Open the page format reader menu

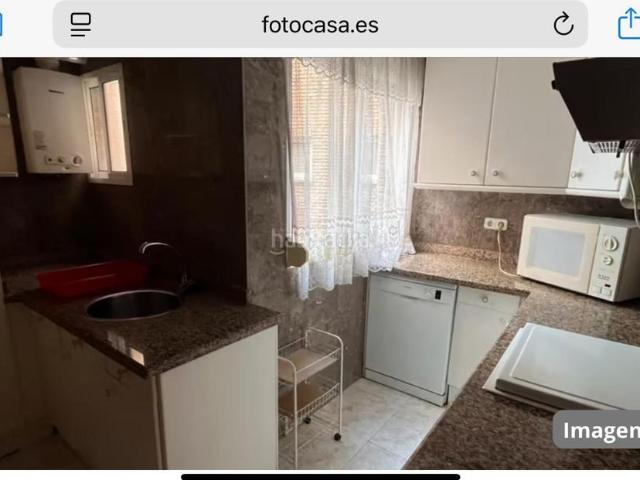(81, 25)
